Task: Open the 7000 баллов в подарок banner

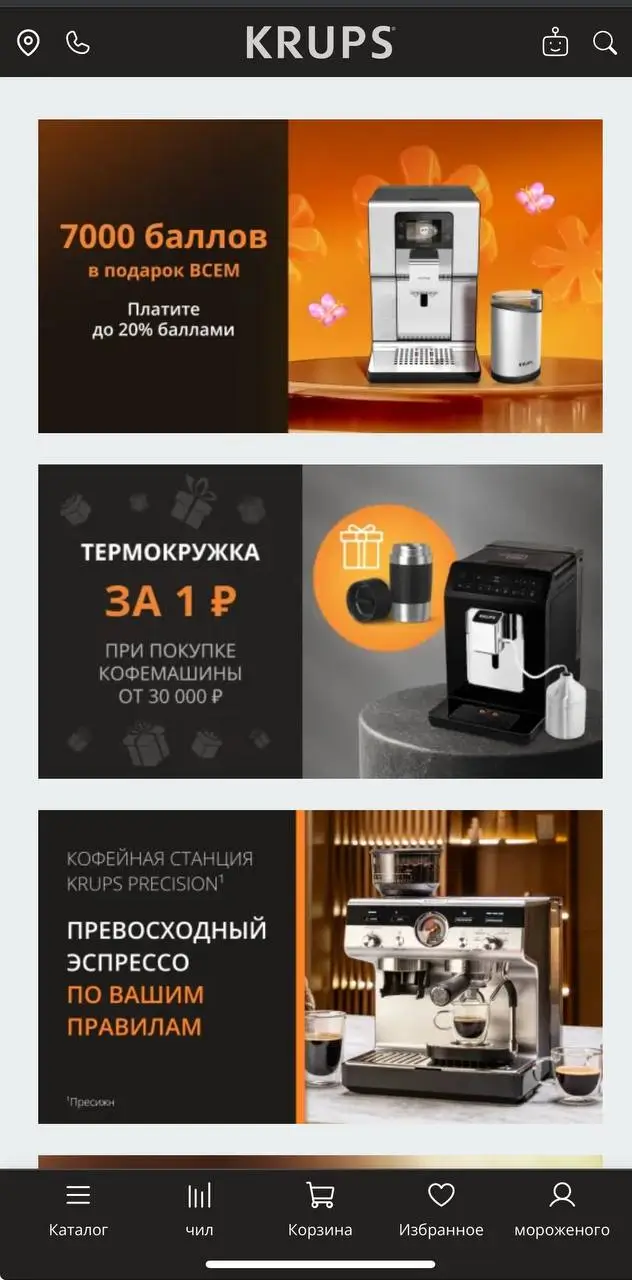Action: click(320, 276)
